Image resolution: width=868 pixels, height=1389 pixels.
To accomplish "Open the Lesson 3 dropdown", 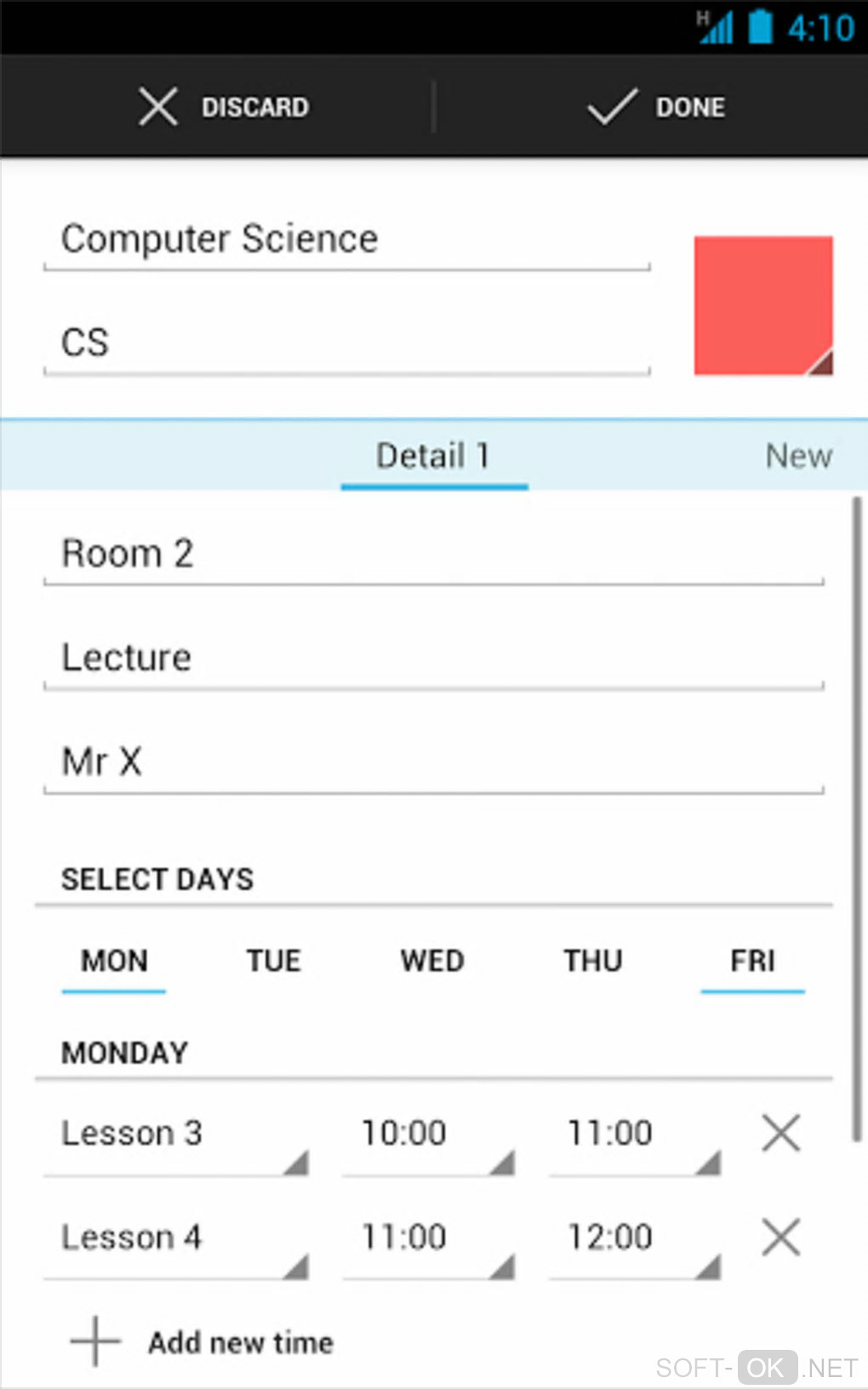I will [x=175, y=1135].
